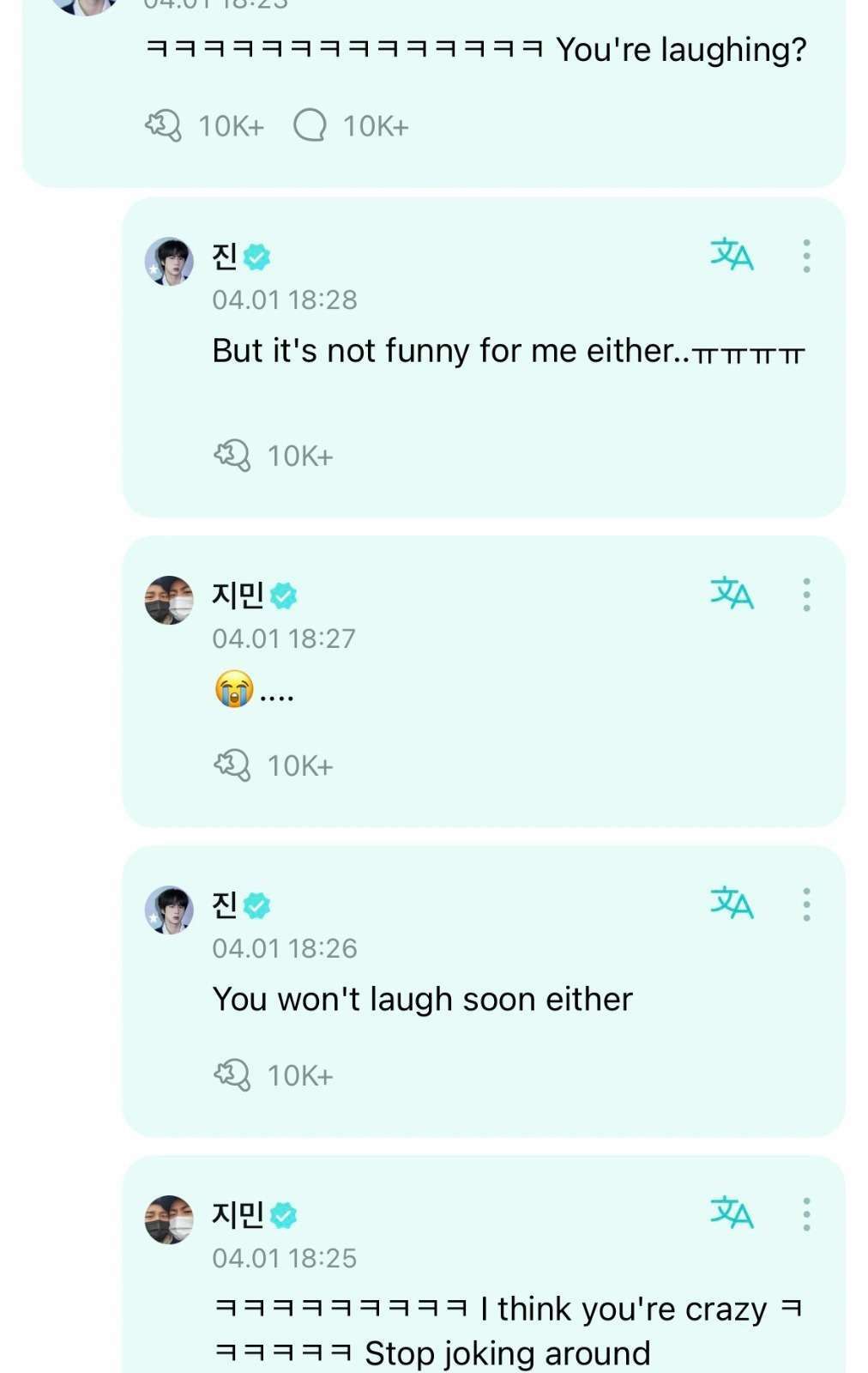Viewport: 868px width, 1373px height.
Task: Translate 진's 18:26 comment
Action: point(732,904)
